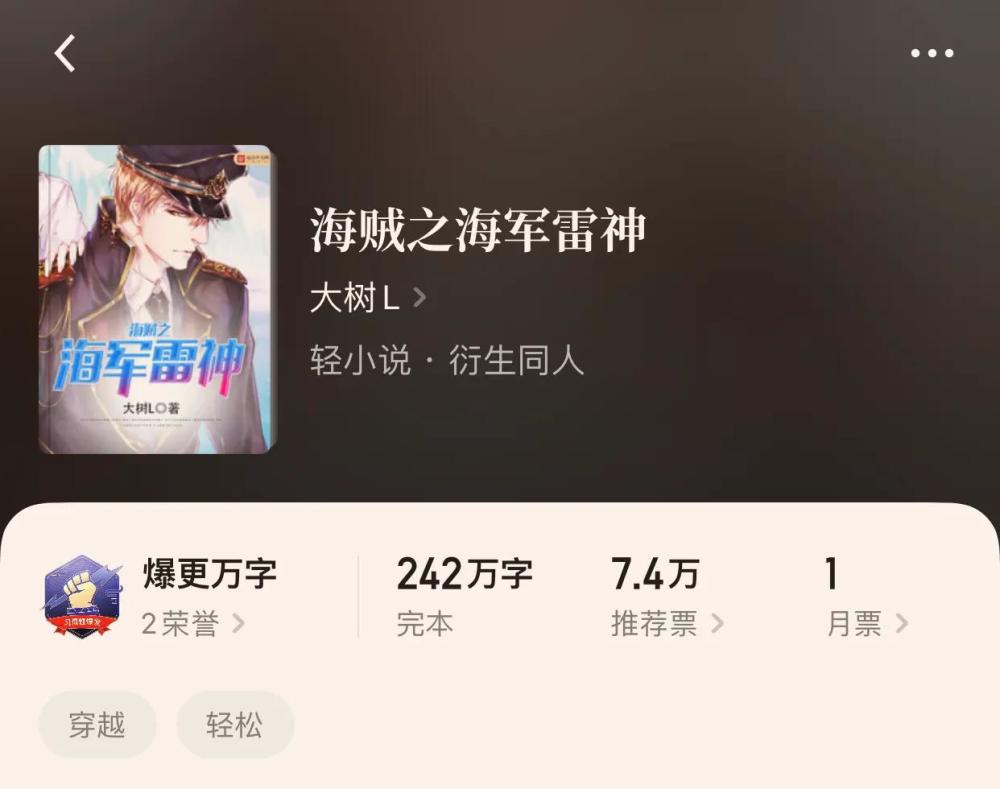The height and width of the screenshot is (789, 1000).
Task: Select the 轻松 tag chip
Action: [x=235, y=725]
